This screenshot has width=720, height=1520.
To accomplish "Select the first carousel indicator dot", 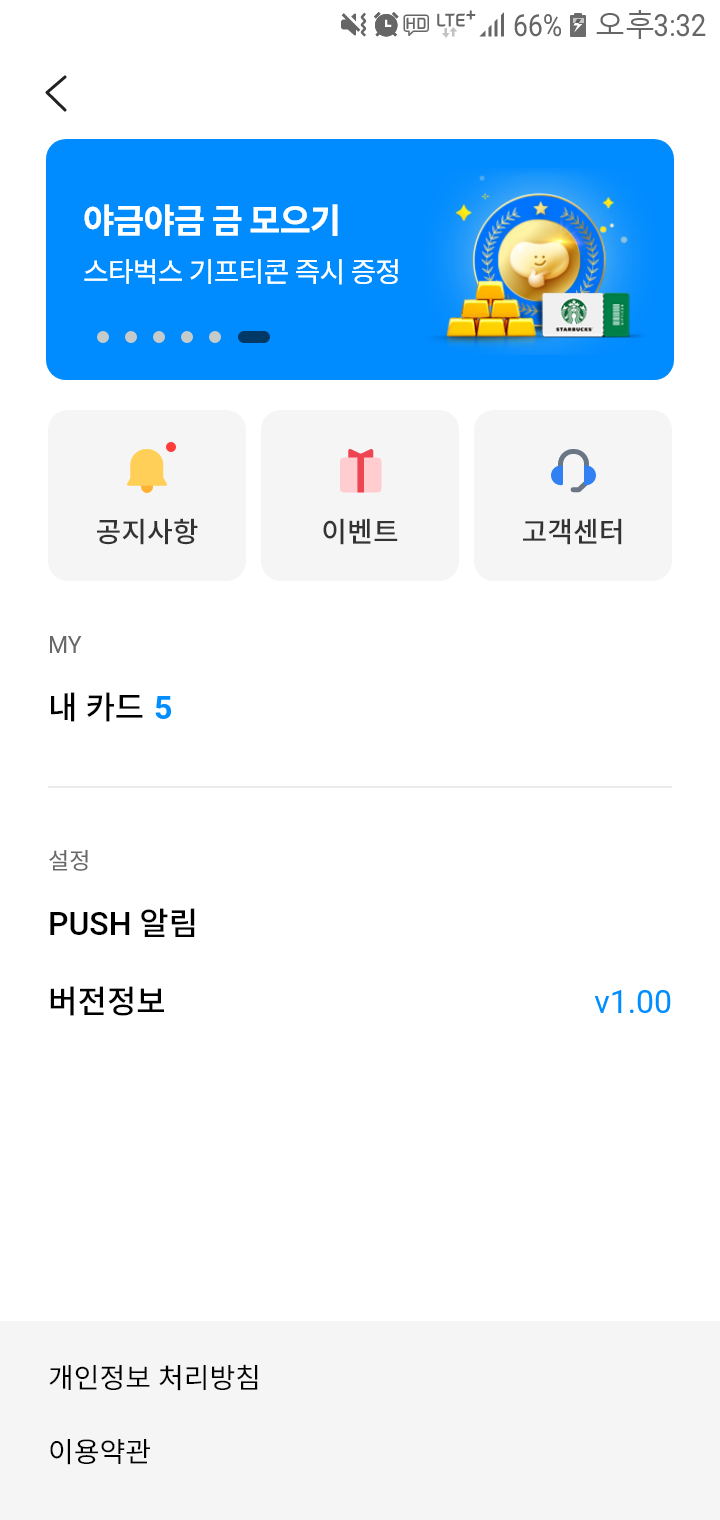I will pos(102,337).
